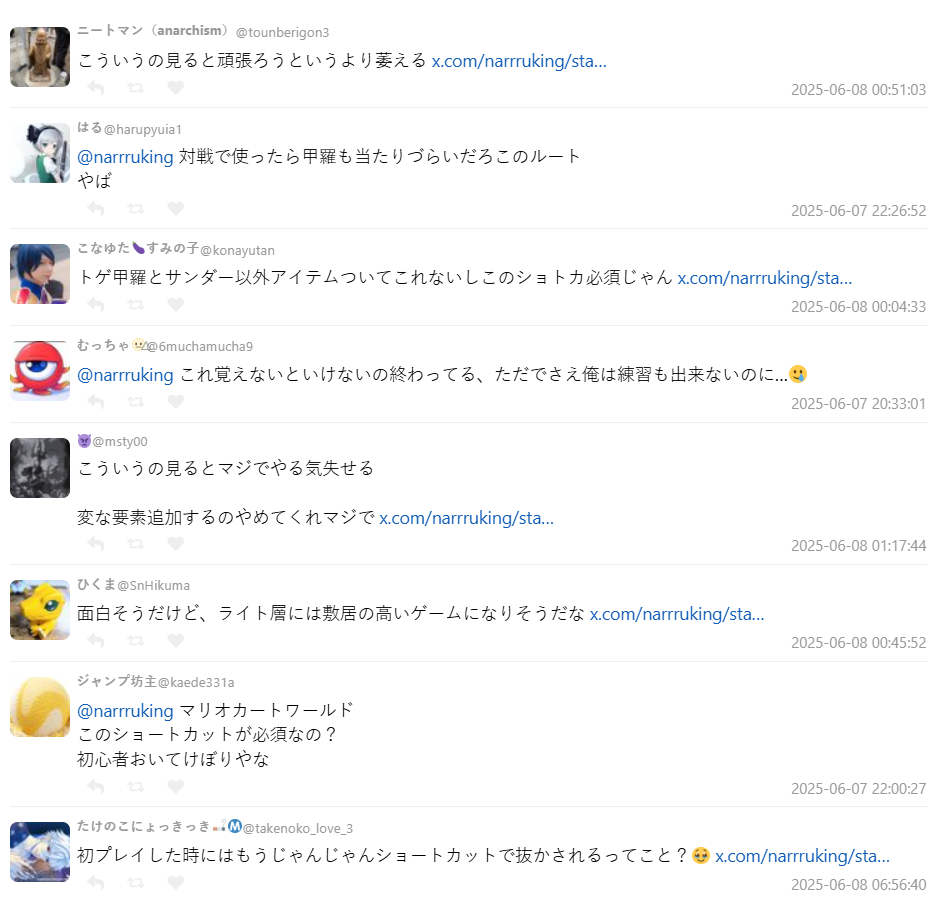The height and width of the screenshot is (902, 938).
Task: Retweet the post by @harupyuia1
Action: point(136,209)
